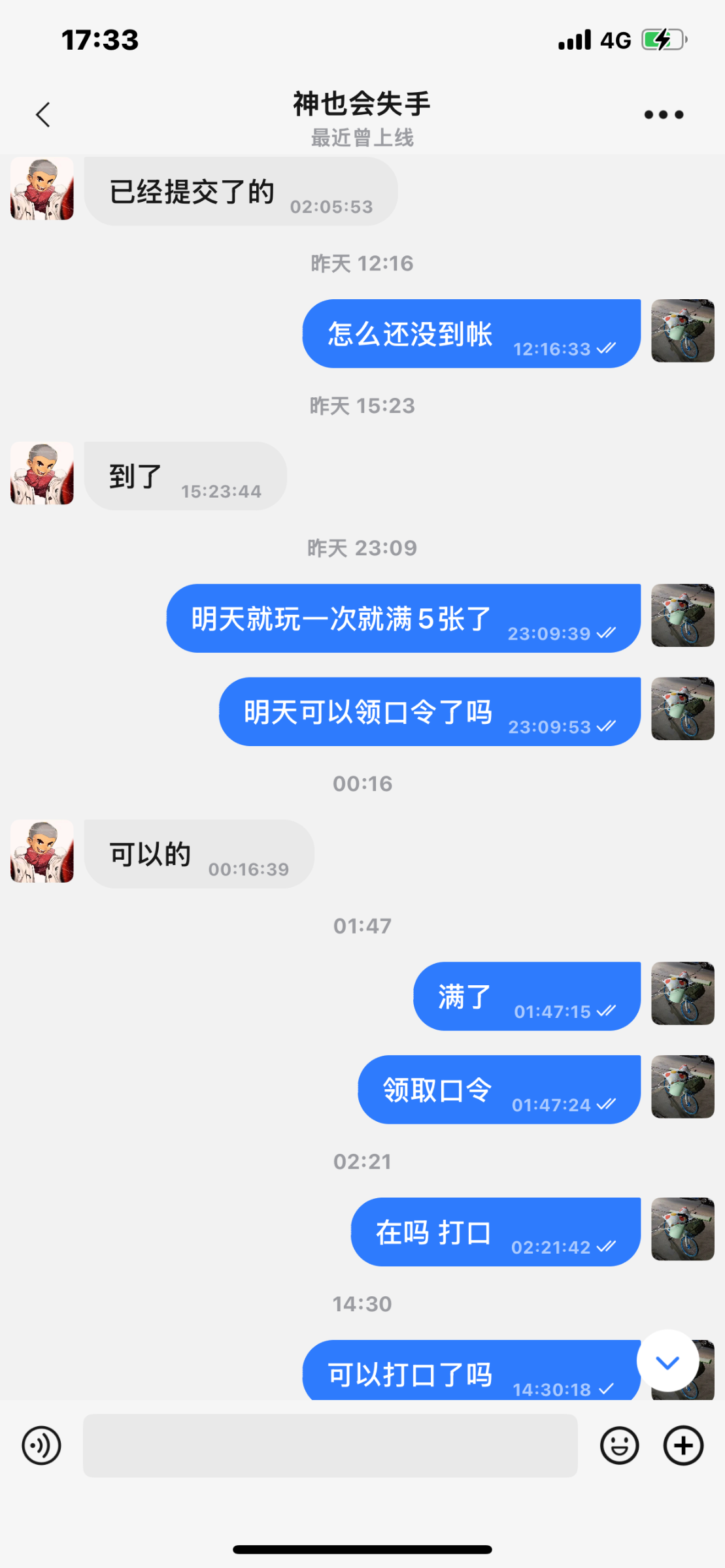Tap the 4G network indicator
The height and width of the screenshot is (1568, 725).
tap(615, 40)
